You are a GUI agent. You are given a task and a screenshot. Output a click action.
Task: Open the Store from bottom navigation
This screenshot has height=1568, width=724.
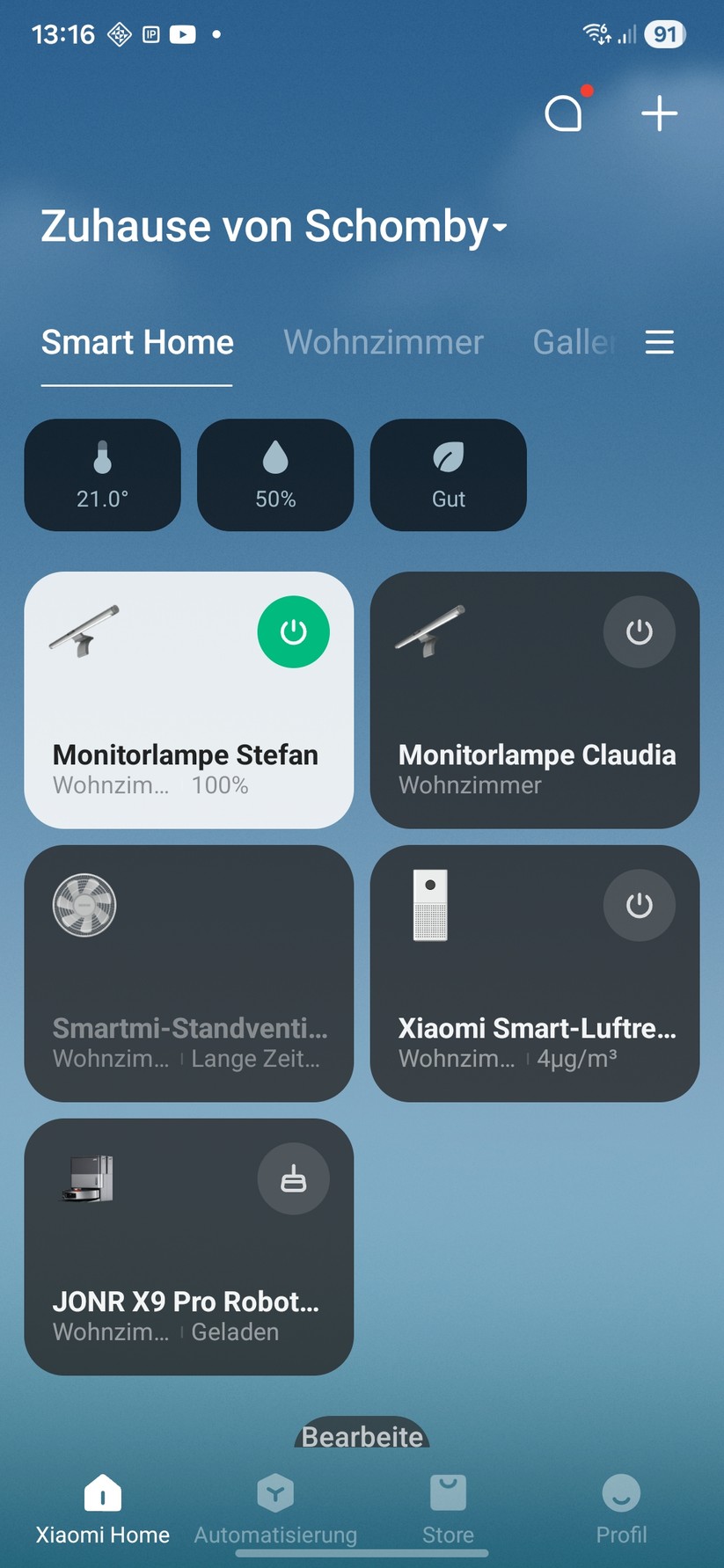click(x=449, y=1508)
